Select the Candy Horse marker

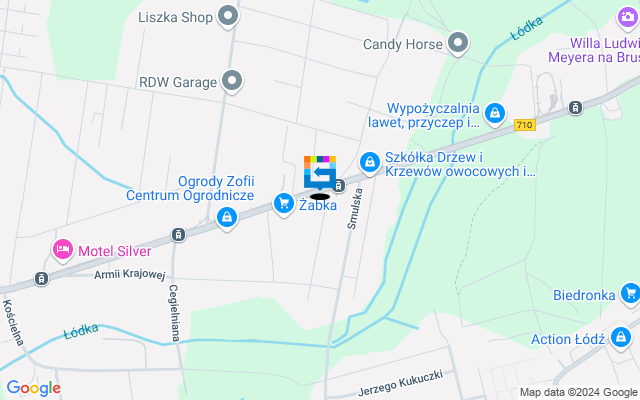point(458,43)
